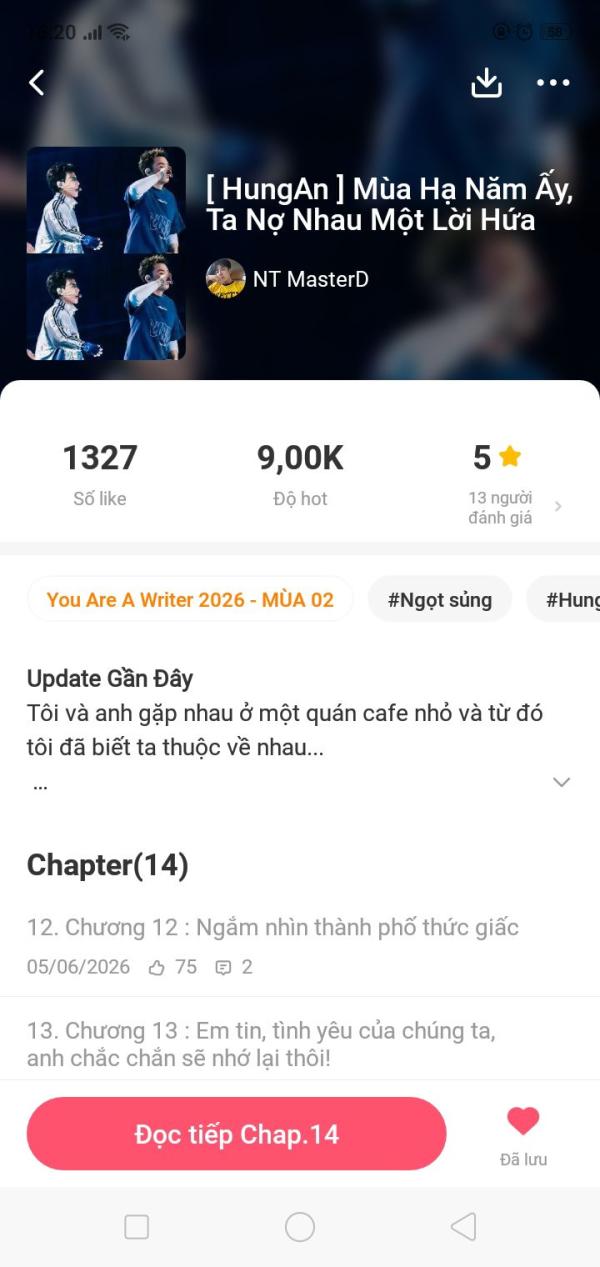The width and height of the screenshot is (600, 1267).
Task: Open Chương 13: Em tin, tình yêu của chúng ta
Action: 262,1043
